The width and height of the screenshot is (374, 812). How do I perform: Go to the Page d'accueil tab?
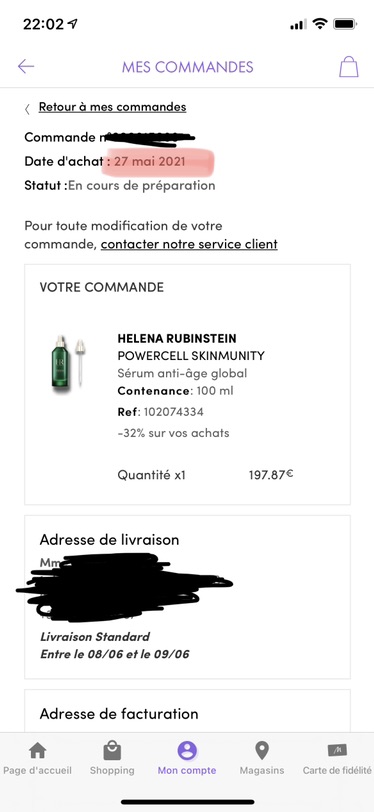pyautogui.click(x=37, y=758)
